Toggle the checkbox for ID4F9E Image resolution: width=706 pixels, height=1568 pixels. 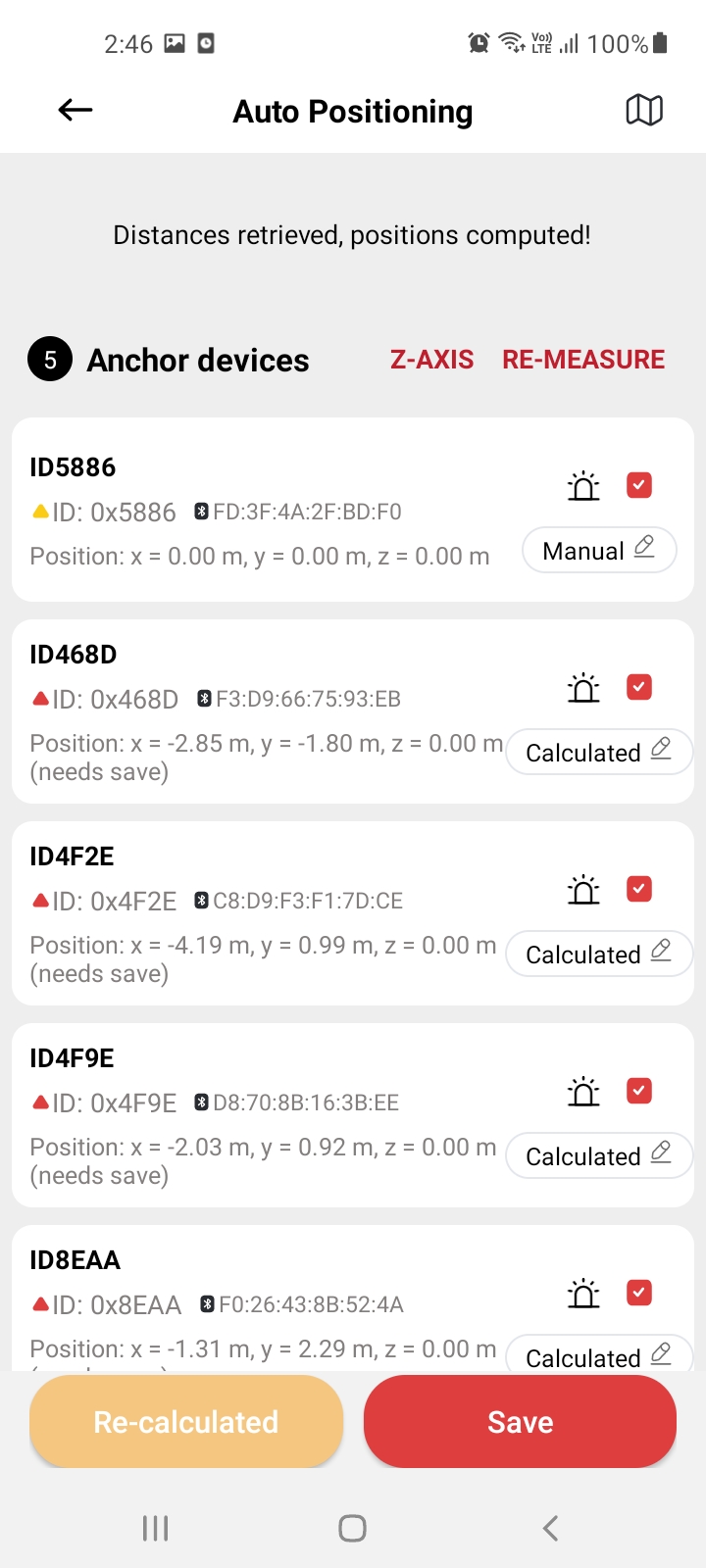639,1091
